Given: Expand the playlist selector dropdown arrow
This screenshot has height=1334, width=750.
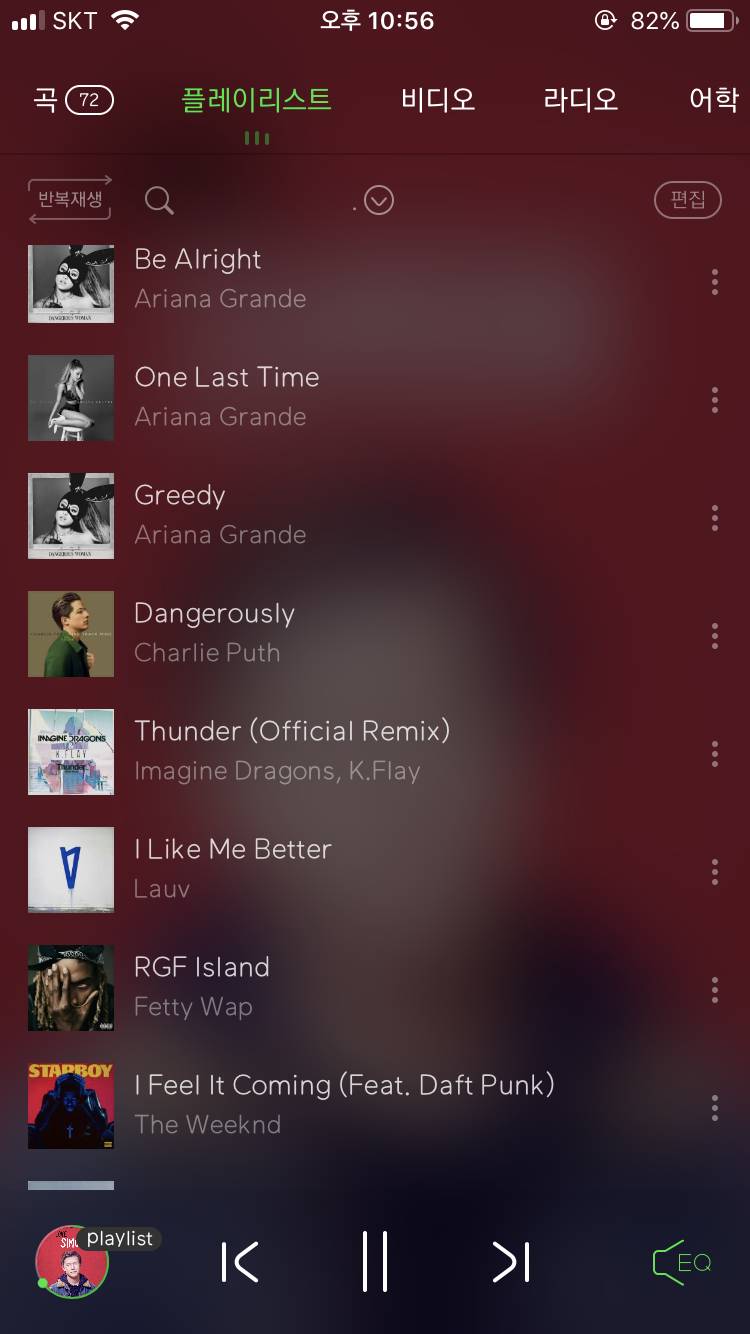Looking at the screenshot, I should 379,201.
